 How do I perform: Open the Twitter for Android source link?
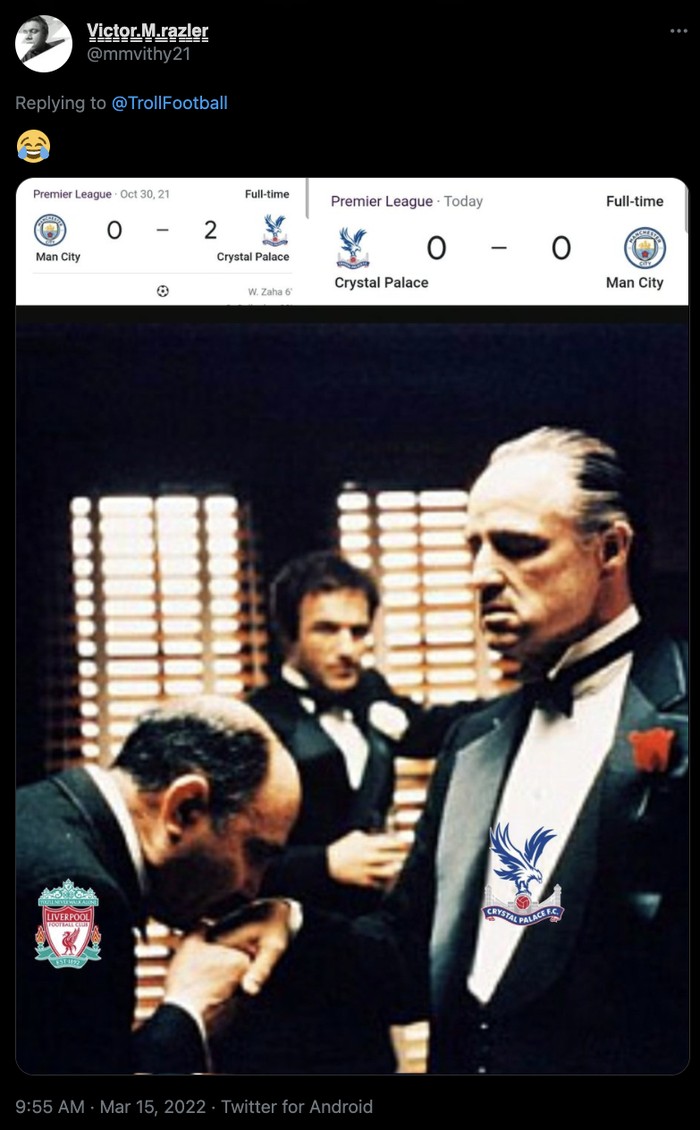297,1107
